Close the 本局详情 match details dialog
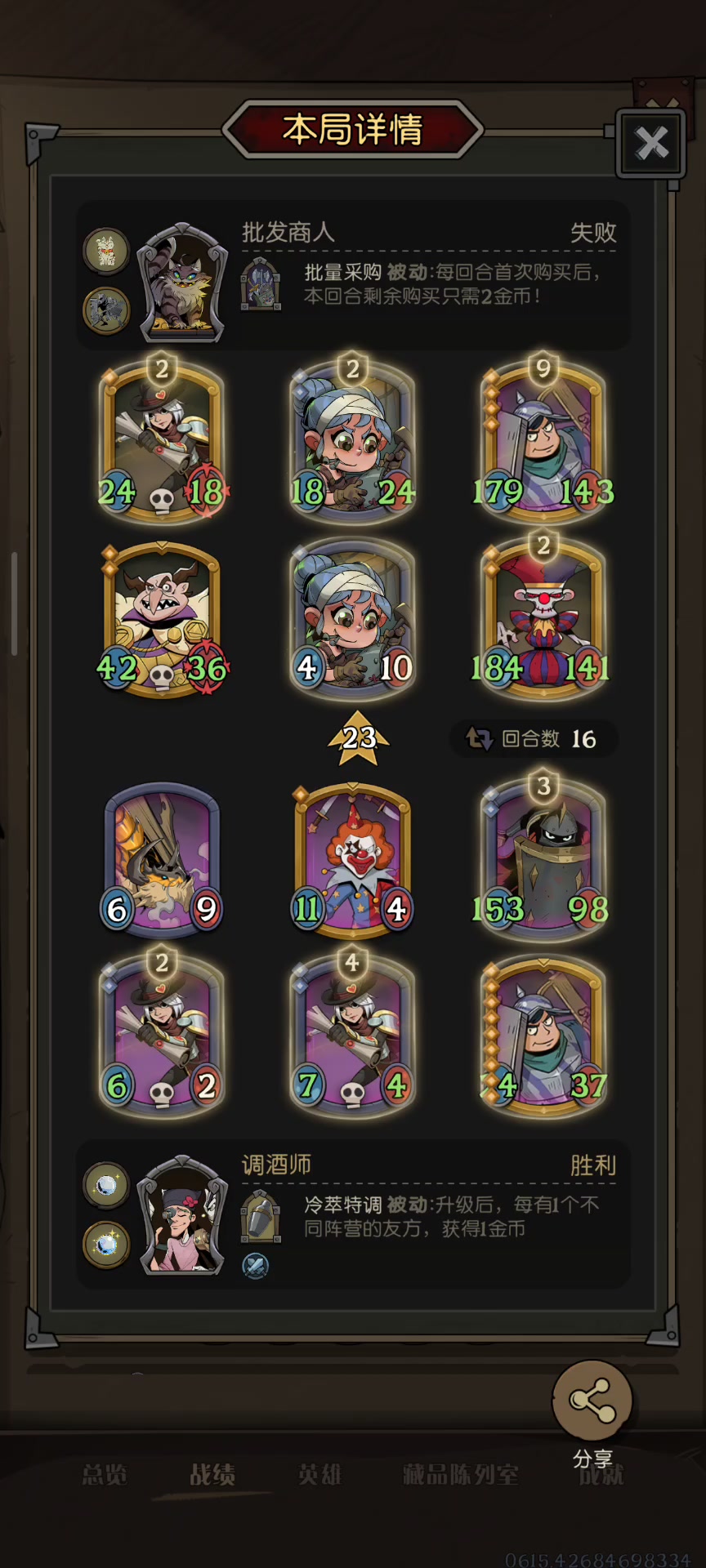The image size is (706, 1568). coord(650,144)
